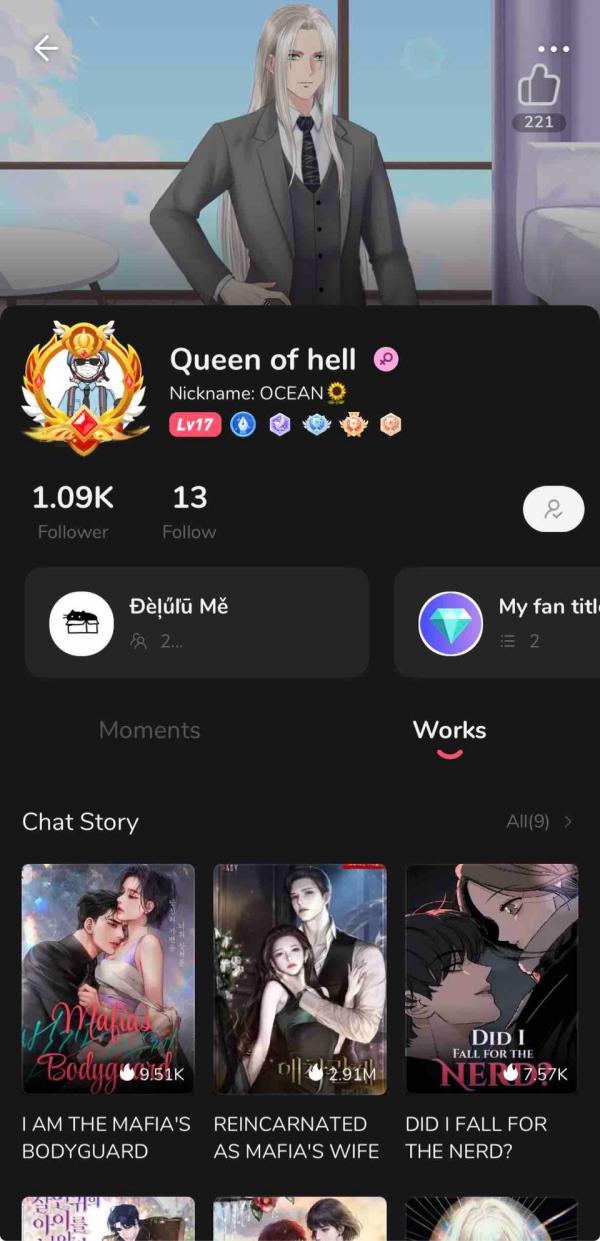Go back using the arrow icon
The width and height of the screenshot is (600, 1241).
pos(46,48)
